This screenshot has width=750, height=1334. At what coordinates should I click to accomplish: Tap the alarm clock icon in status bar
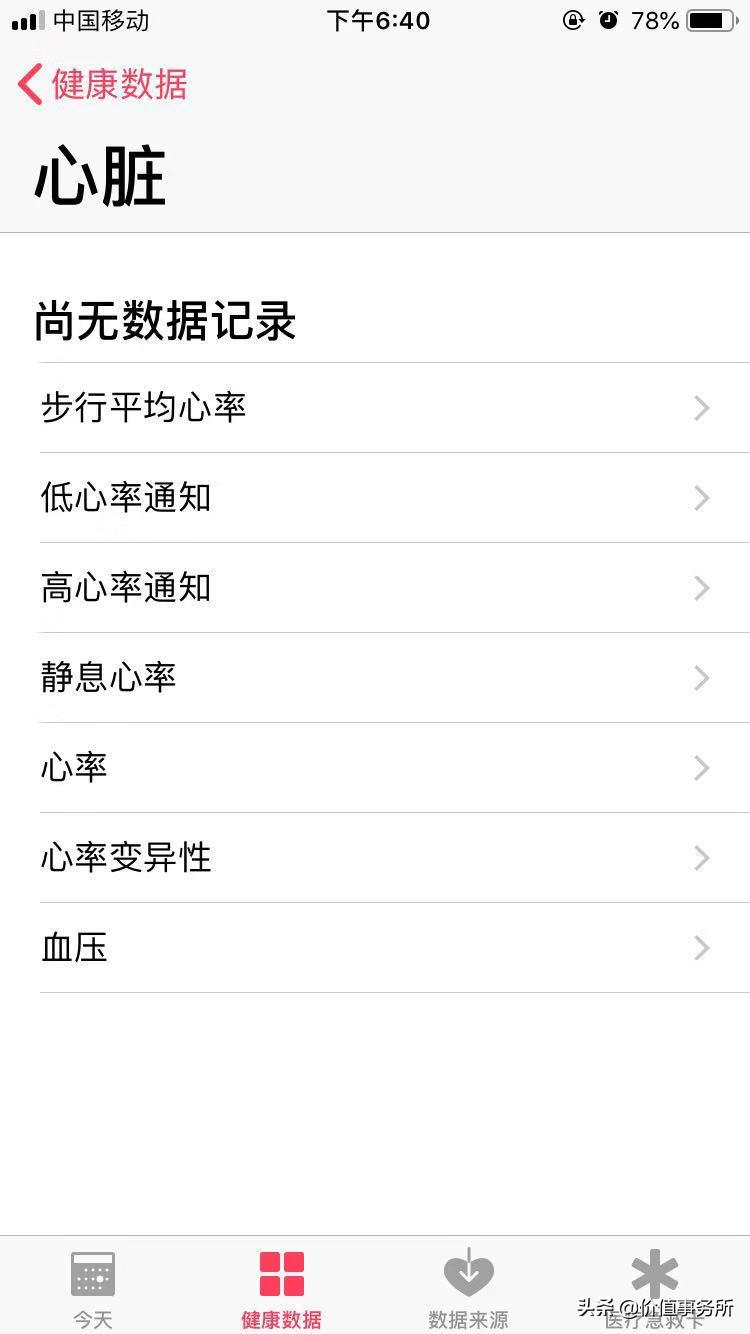(609, 20)
